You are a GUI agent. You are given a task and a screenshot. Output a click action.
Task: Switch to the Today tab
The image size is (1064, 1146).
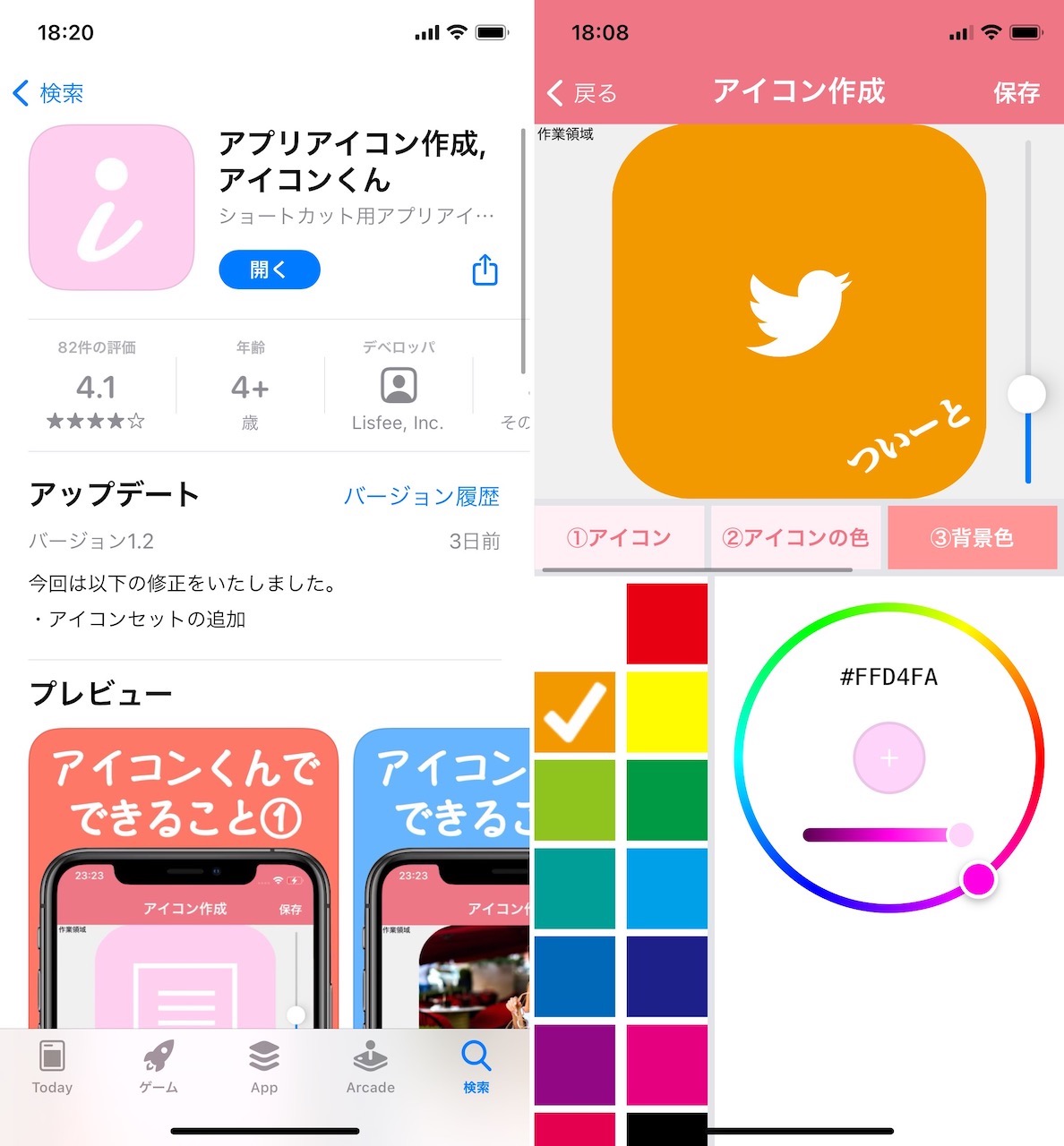tap(52, 1067)
